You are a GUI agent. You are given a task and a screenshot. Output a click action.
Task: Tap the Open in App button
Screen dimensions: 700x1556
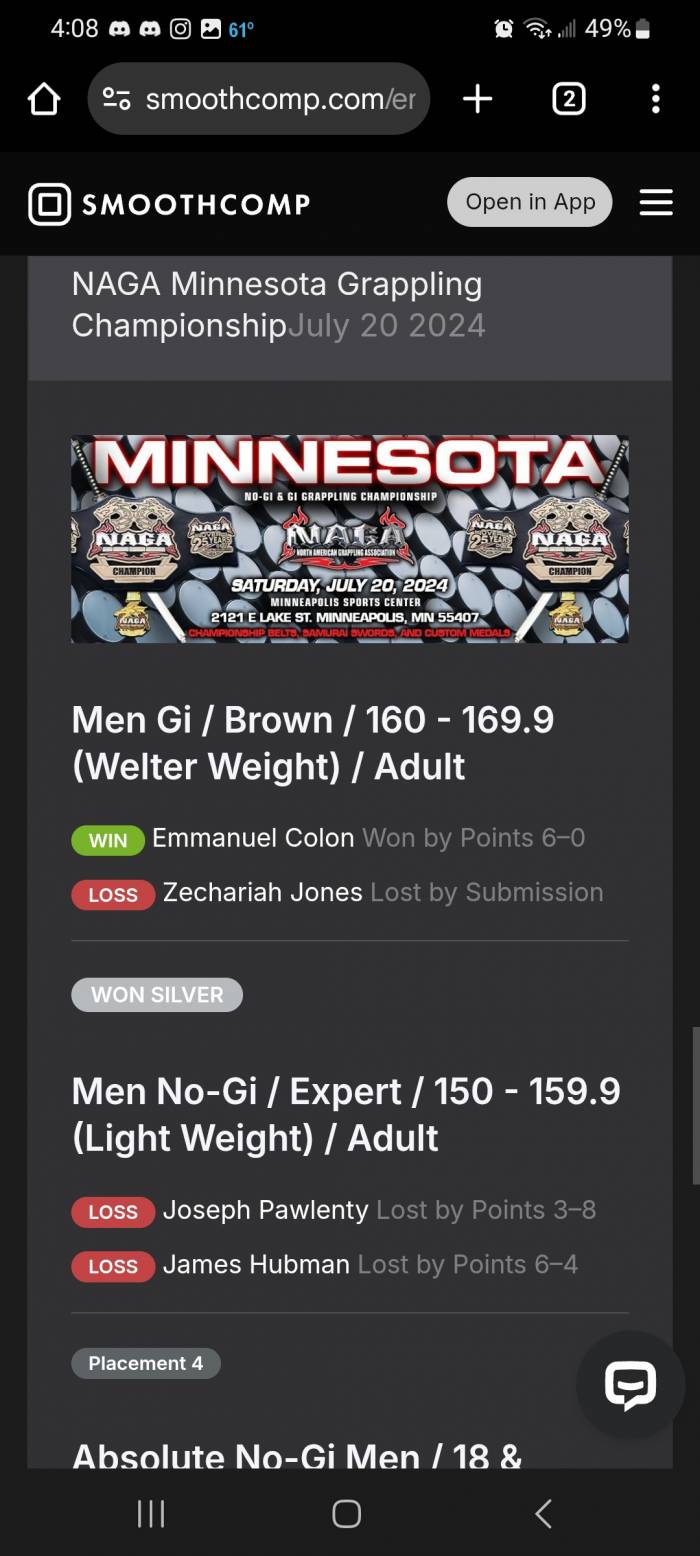(529, 202)
